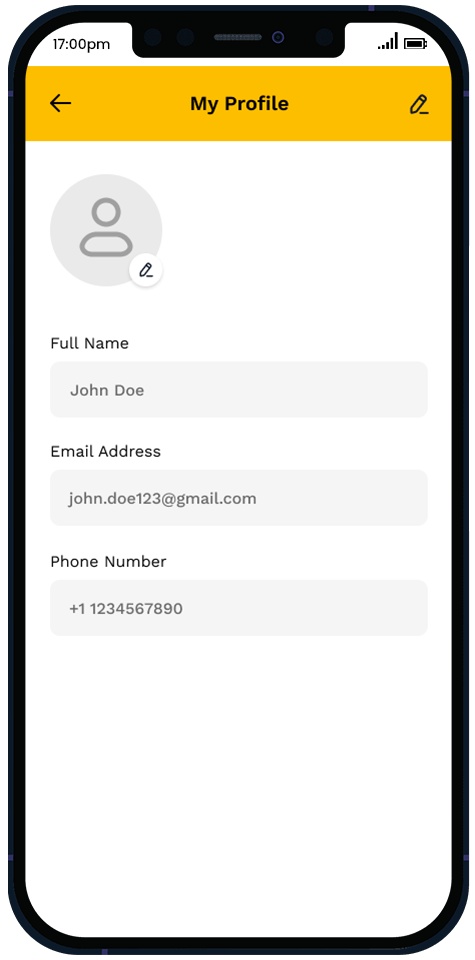The image size is (475, 960).
Task: Change profile photo via avatar pencil badge
Action: (146, 270)
